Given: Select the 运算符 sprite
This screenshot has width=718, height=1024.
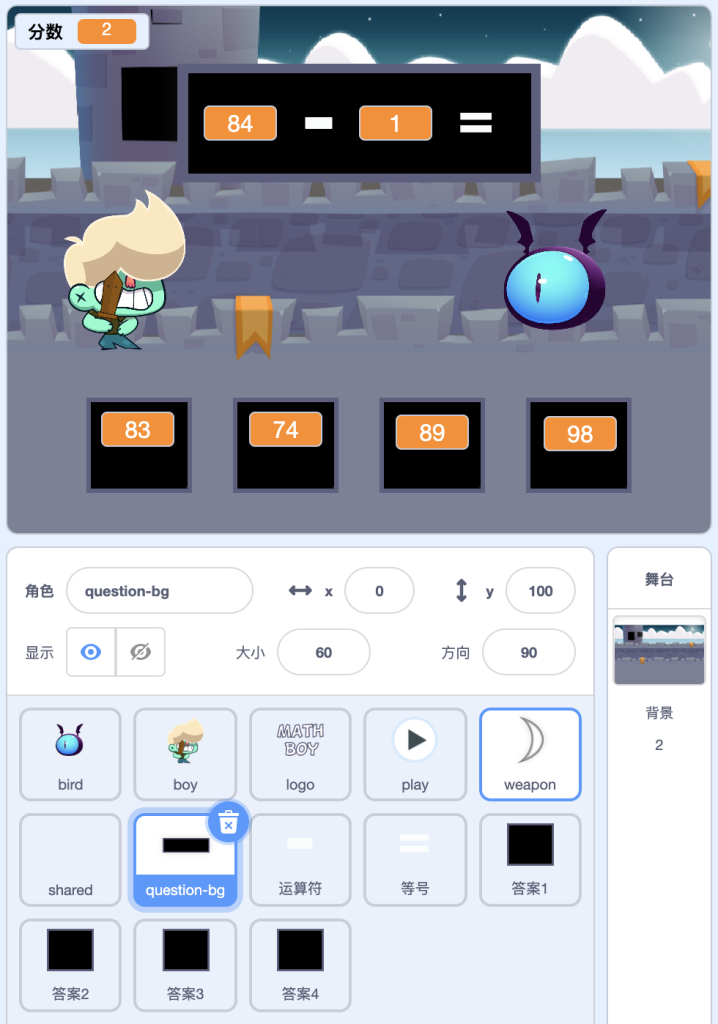Looking at the screenshot, I should tap(300, 860).
